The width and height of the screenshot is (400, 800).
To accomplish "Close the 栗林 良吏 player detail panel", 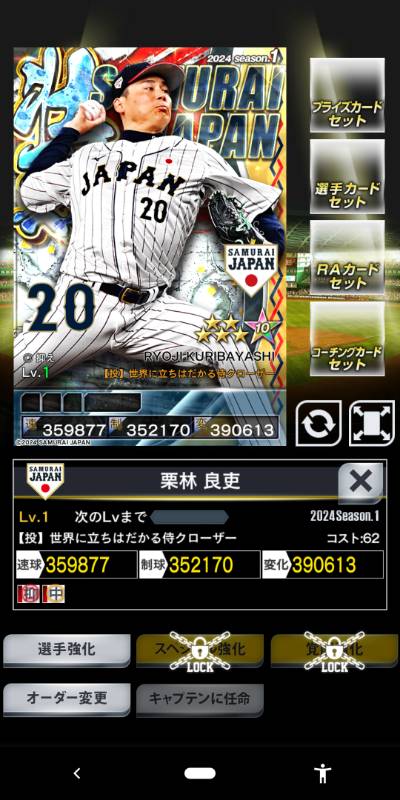I will [x=361, y=482].
